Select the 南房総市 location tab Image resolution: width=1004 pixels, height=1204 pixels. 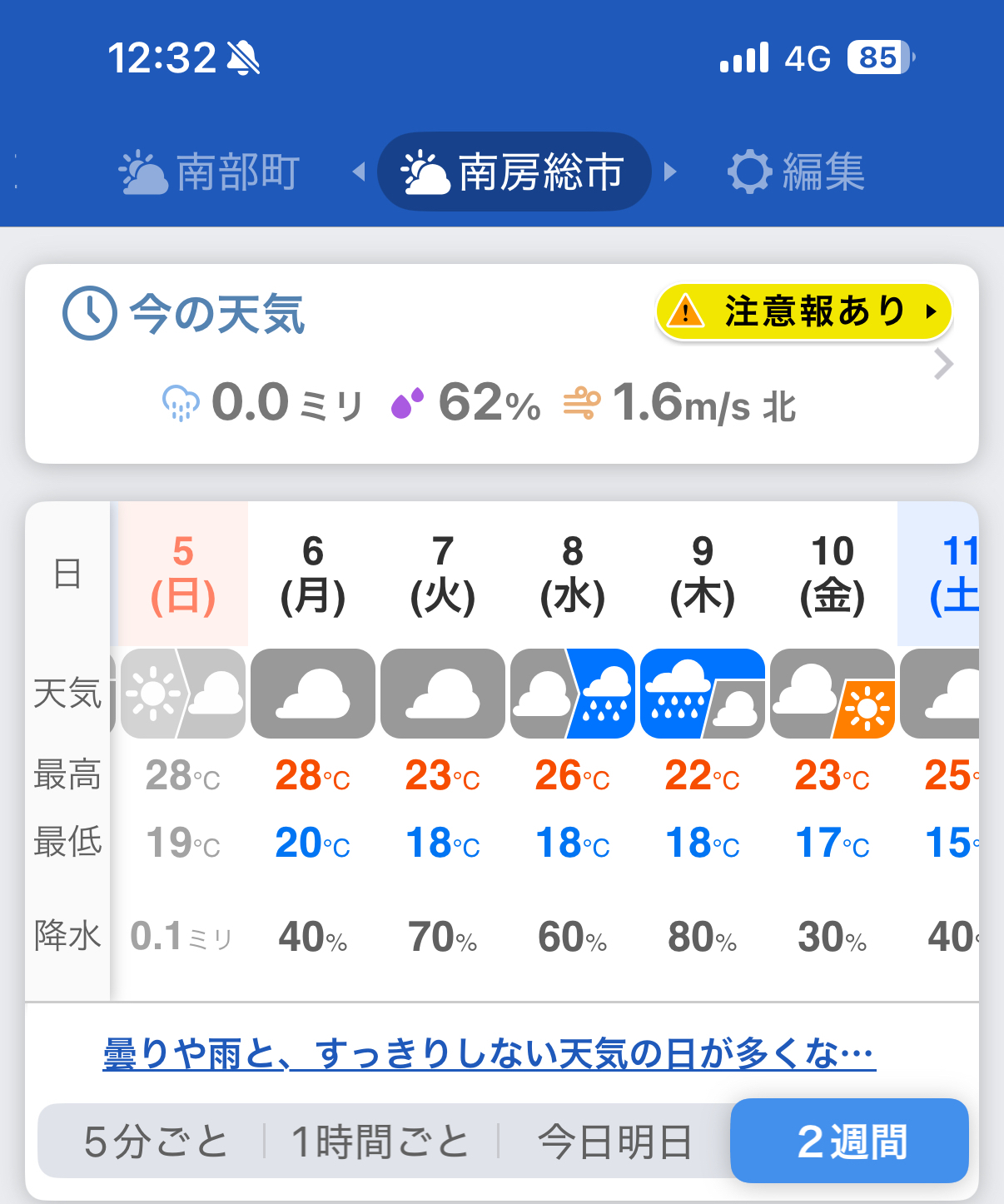[514, 172]
